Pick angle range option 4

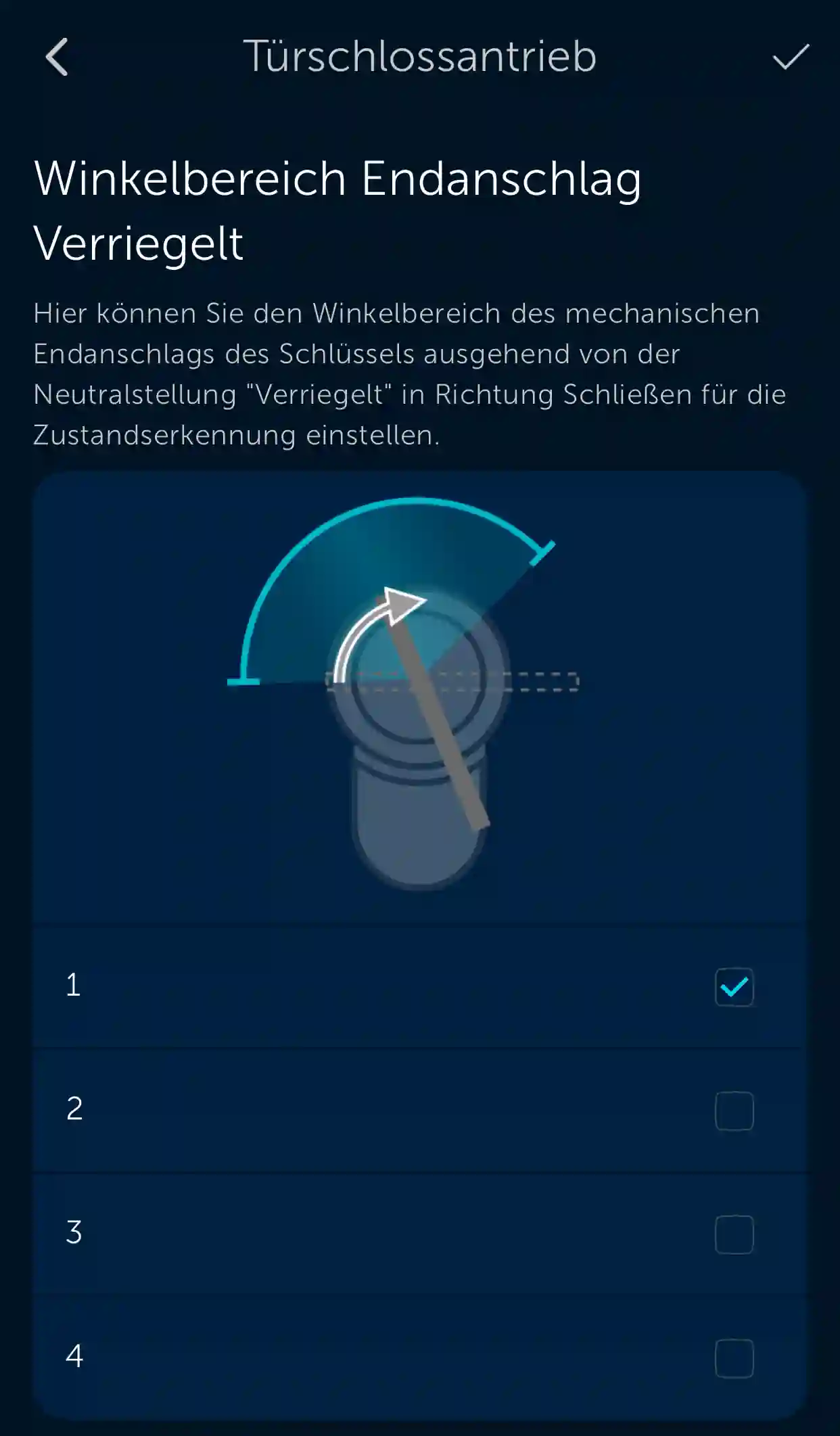coord(734,1358)
